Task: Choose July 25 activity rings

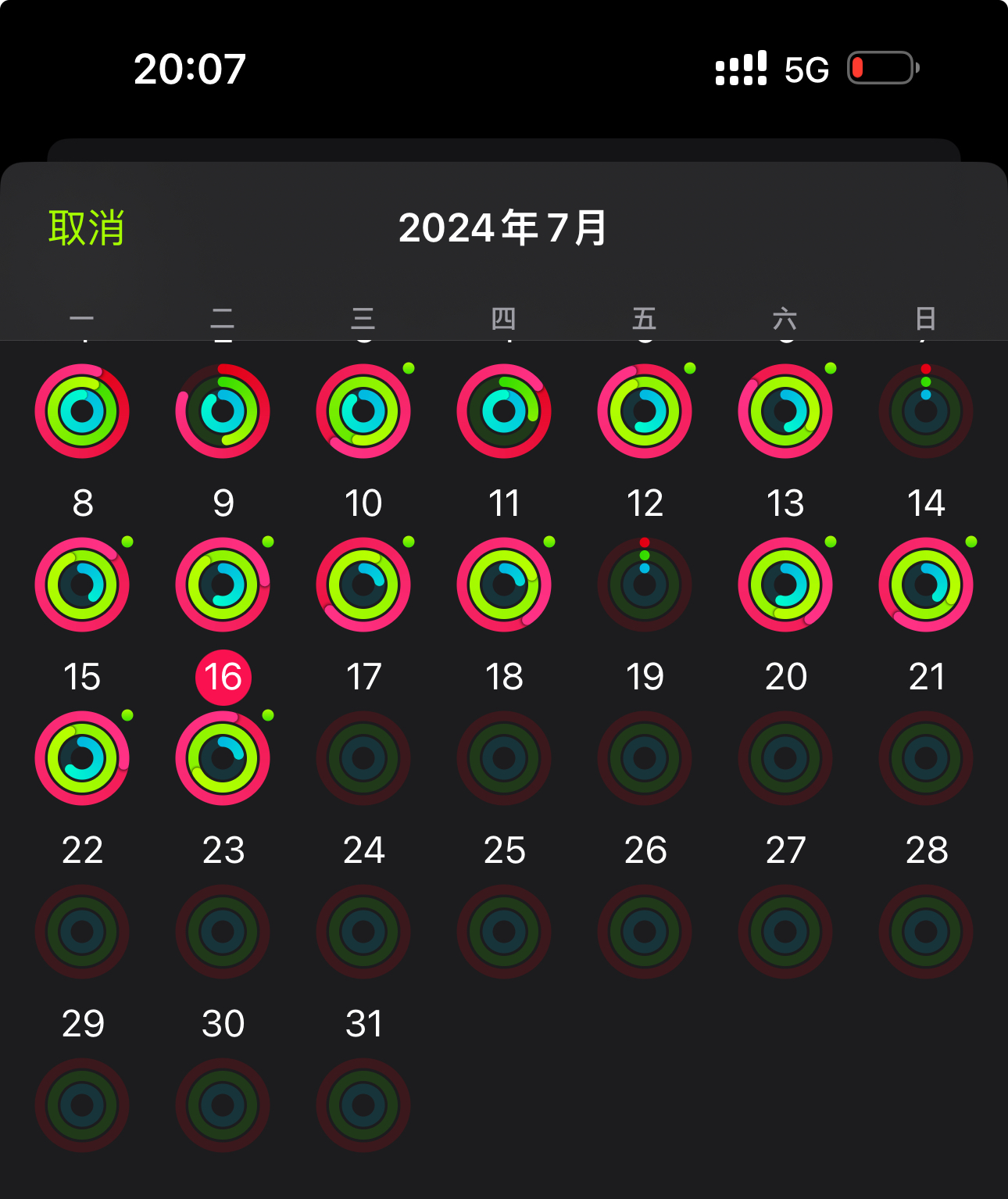Action: click(x=504, y=931)
